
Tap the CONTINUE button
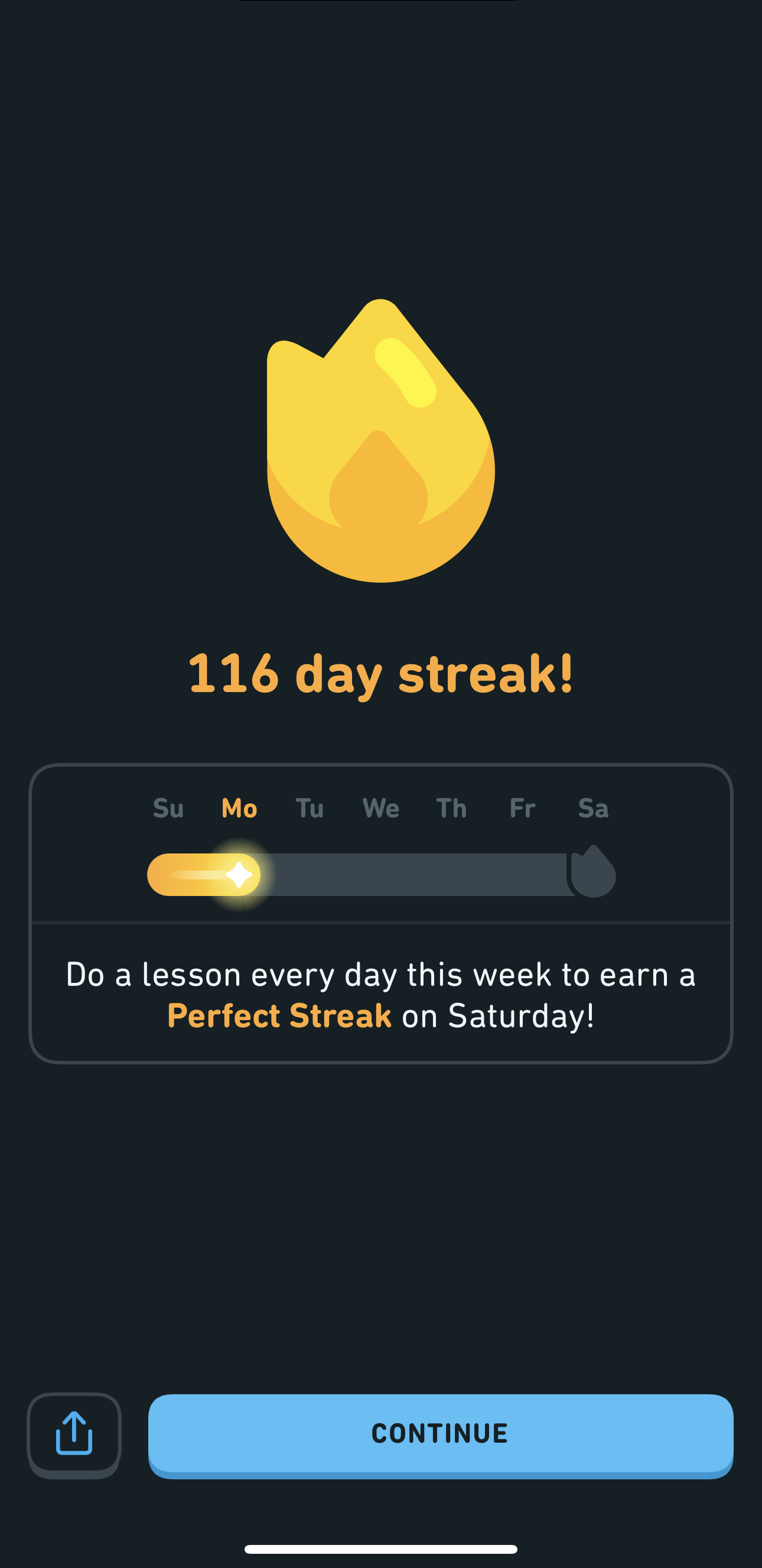(440, 1435)
